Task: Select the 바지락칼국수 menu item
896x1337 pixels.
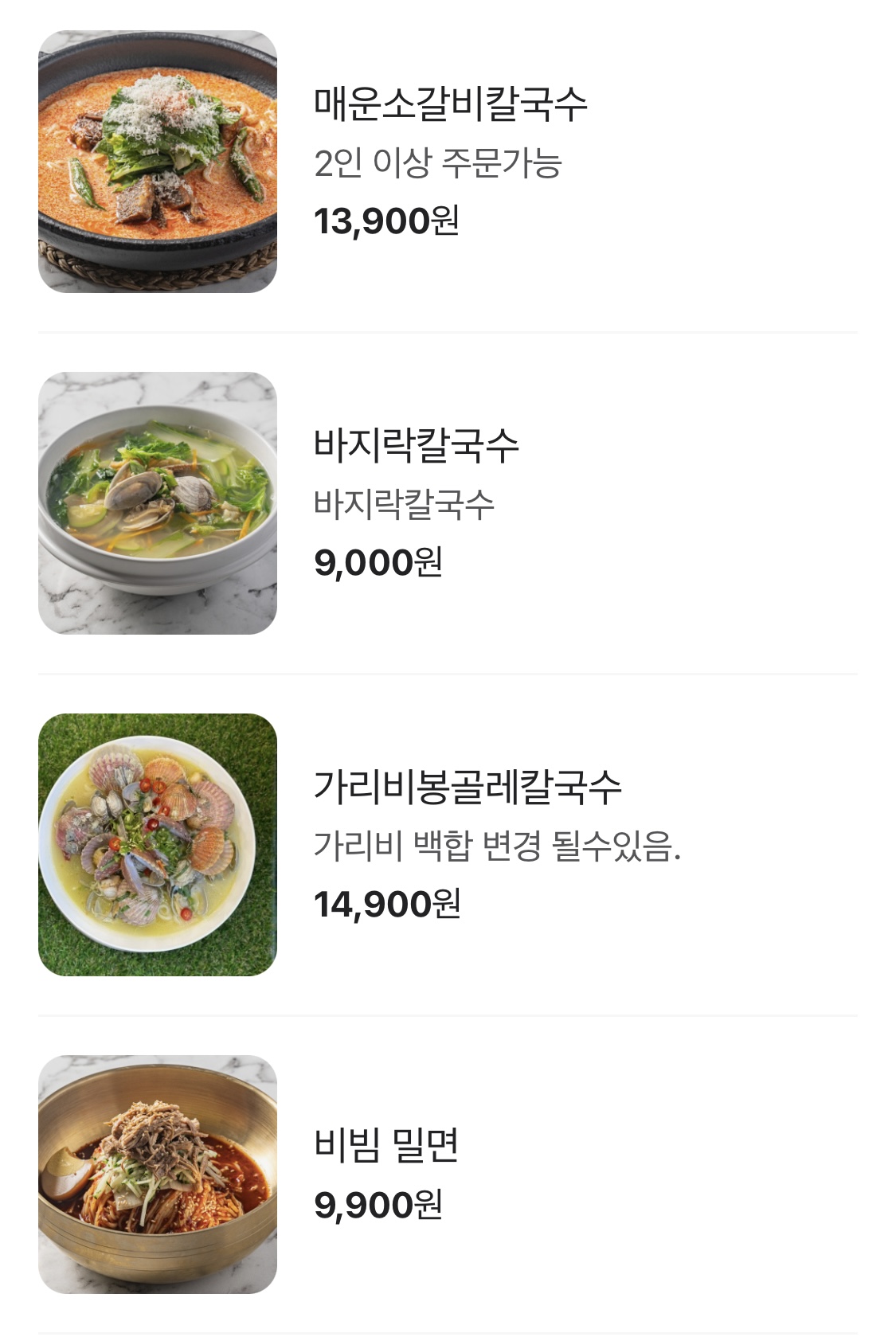Action: (x=416, y=446)
